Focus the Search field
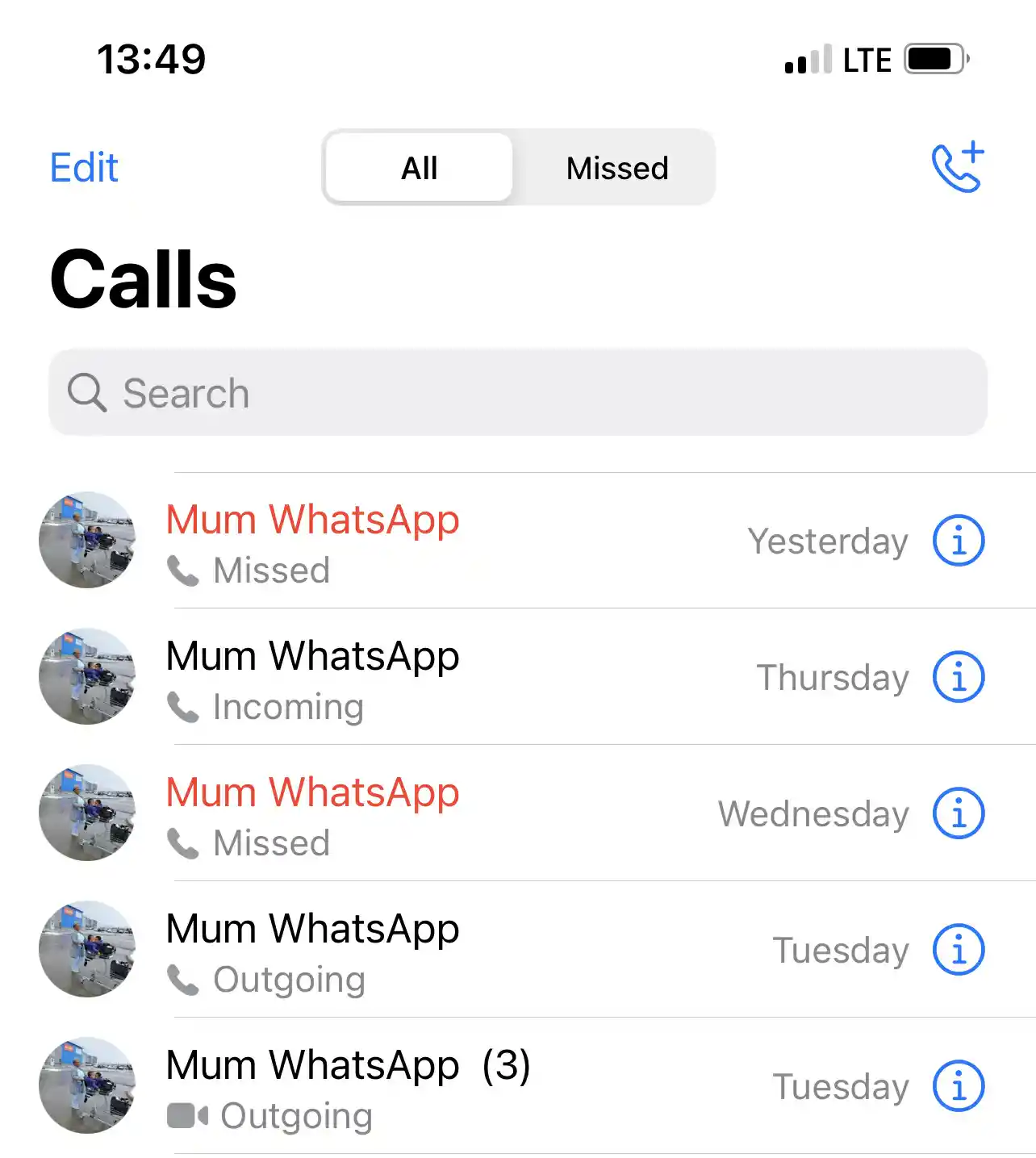The height and width of the screenshot is (1158, 1036). pos(518,393)
